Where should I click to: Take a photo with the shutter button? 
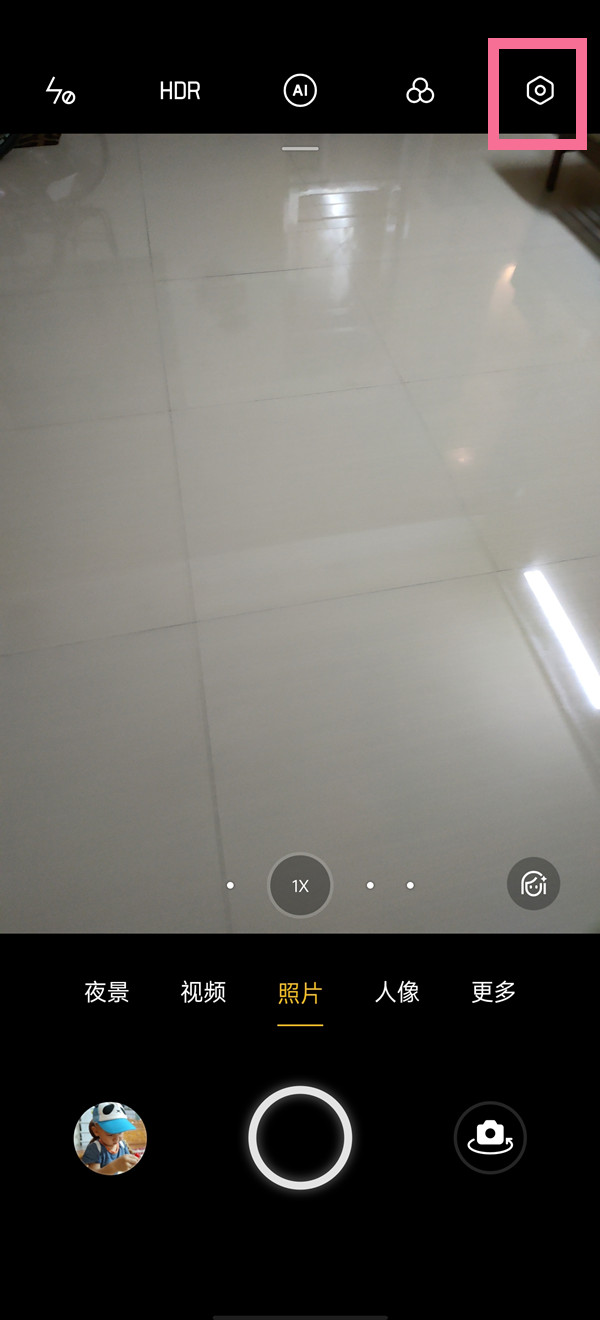(x=300, y=1137)
